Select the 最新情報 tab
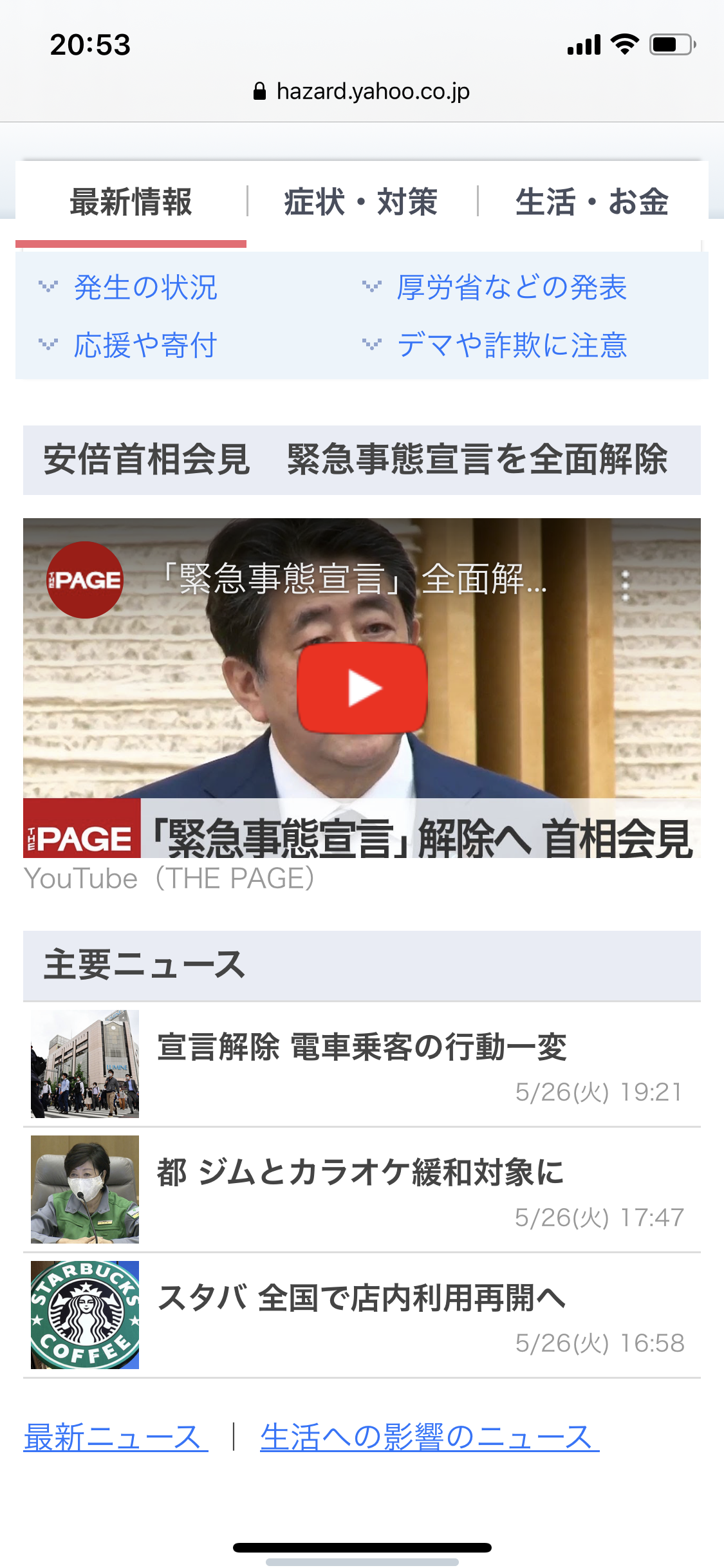724x1568 pixels. tap(131, 202)
